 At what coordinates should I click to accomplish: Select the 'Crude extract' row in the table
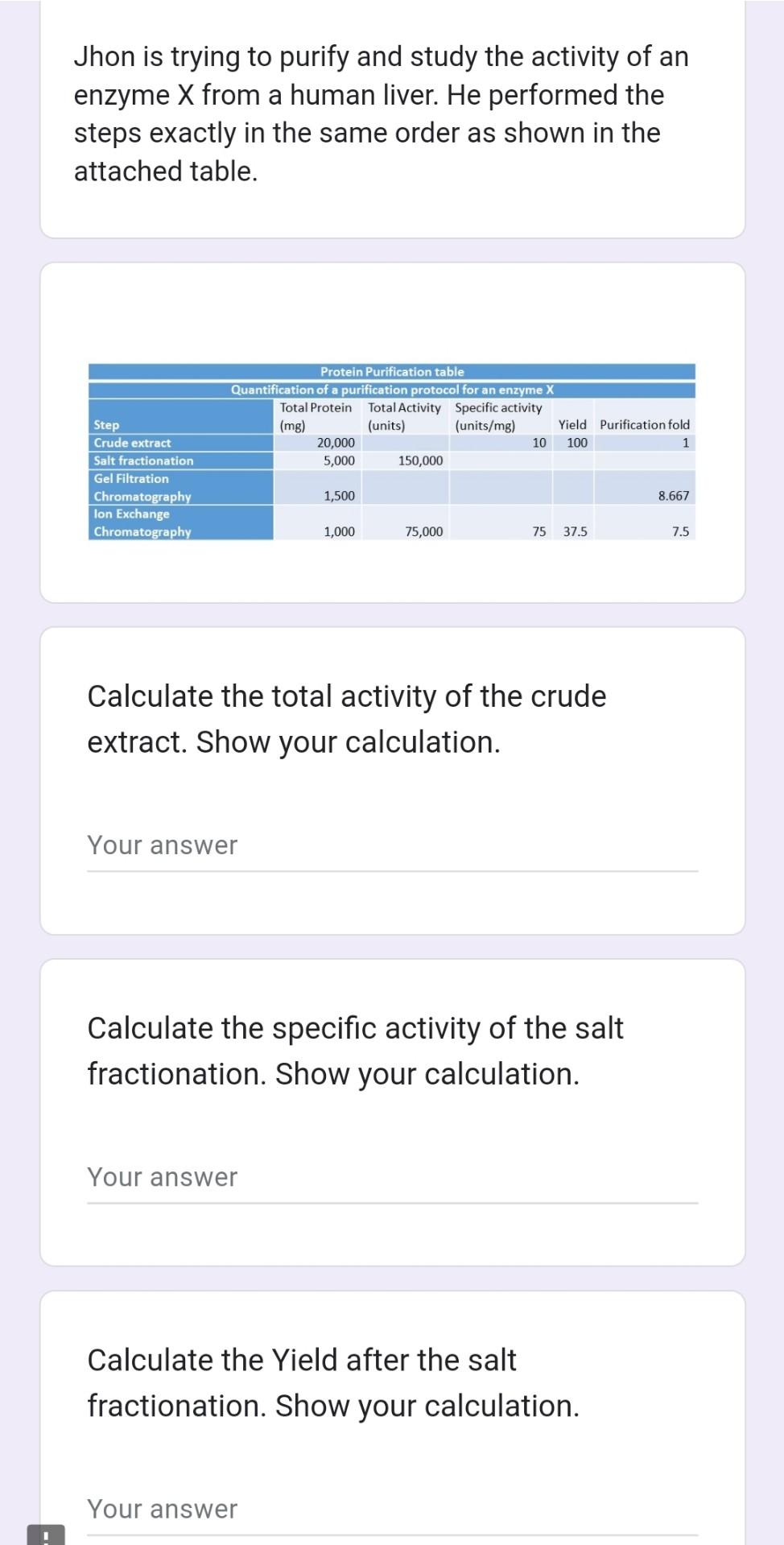point(181,442)
